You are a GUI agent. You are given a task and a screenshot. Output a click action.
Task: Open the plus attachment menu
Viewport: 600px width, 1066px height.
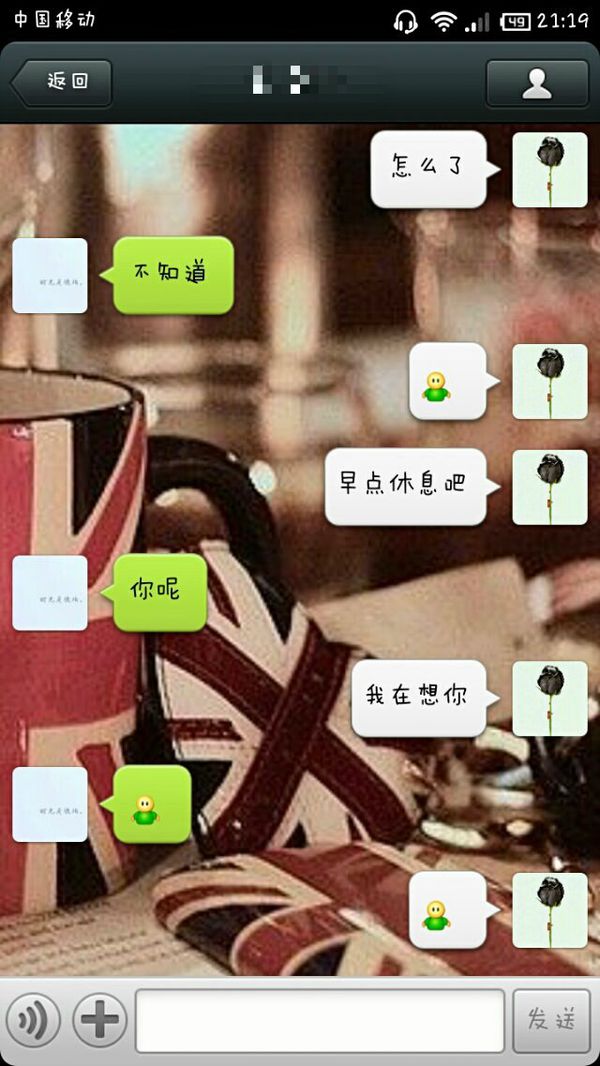(x=99, y=1020)
